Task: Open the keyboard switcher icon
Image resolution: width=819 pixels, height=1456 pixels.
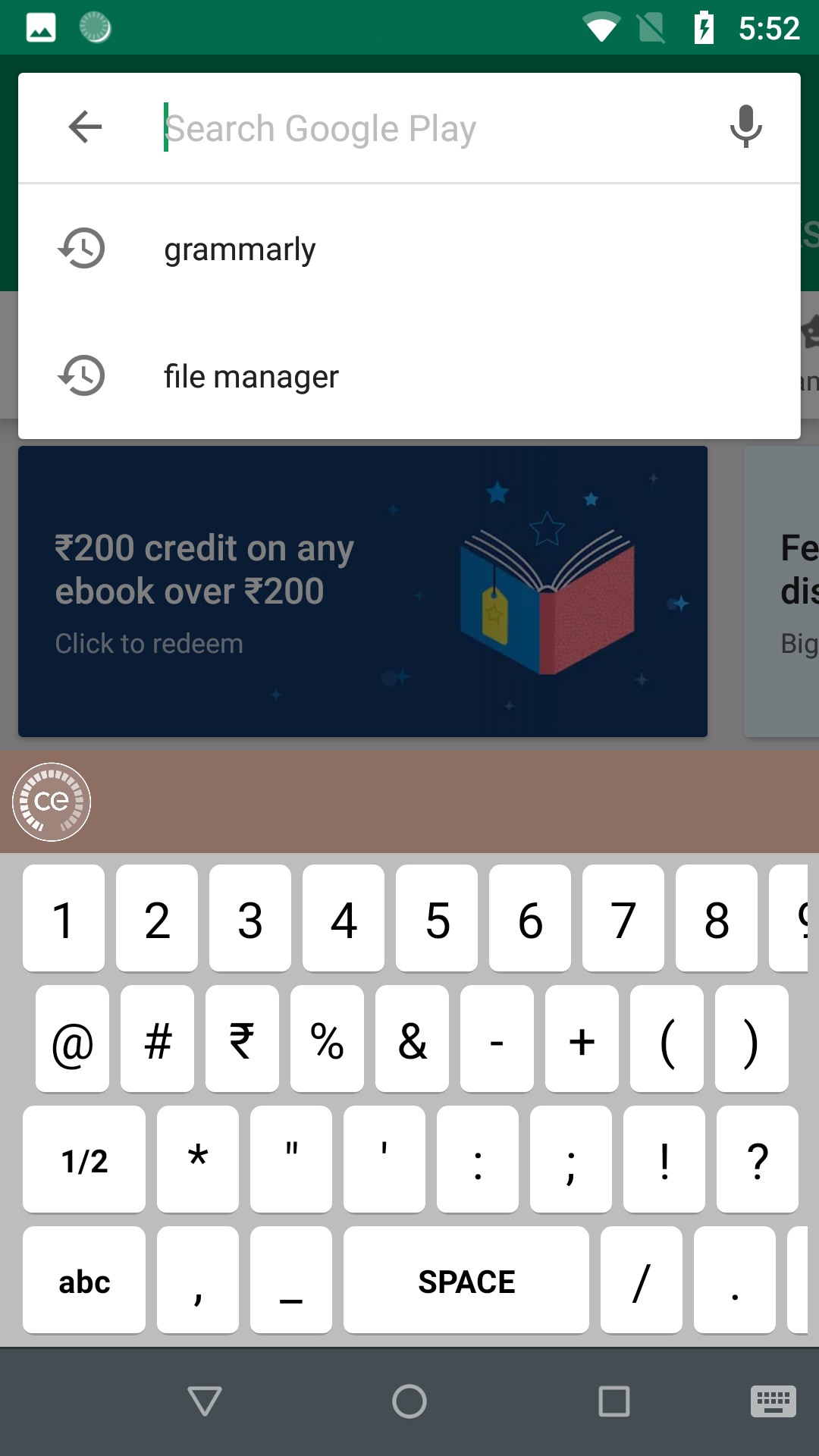Action: tap(773, 1401)
